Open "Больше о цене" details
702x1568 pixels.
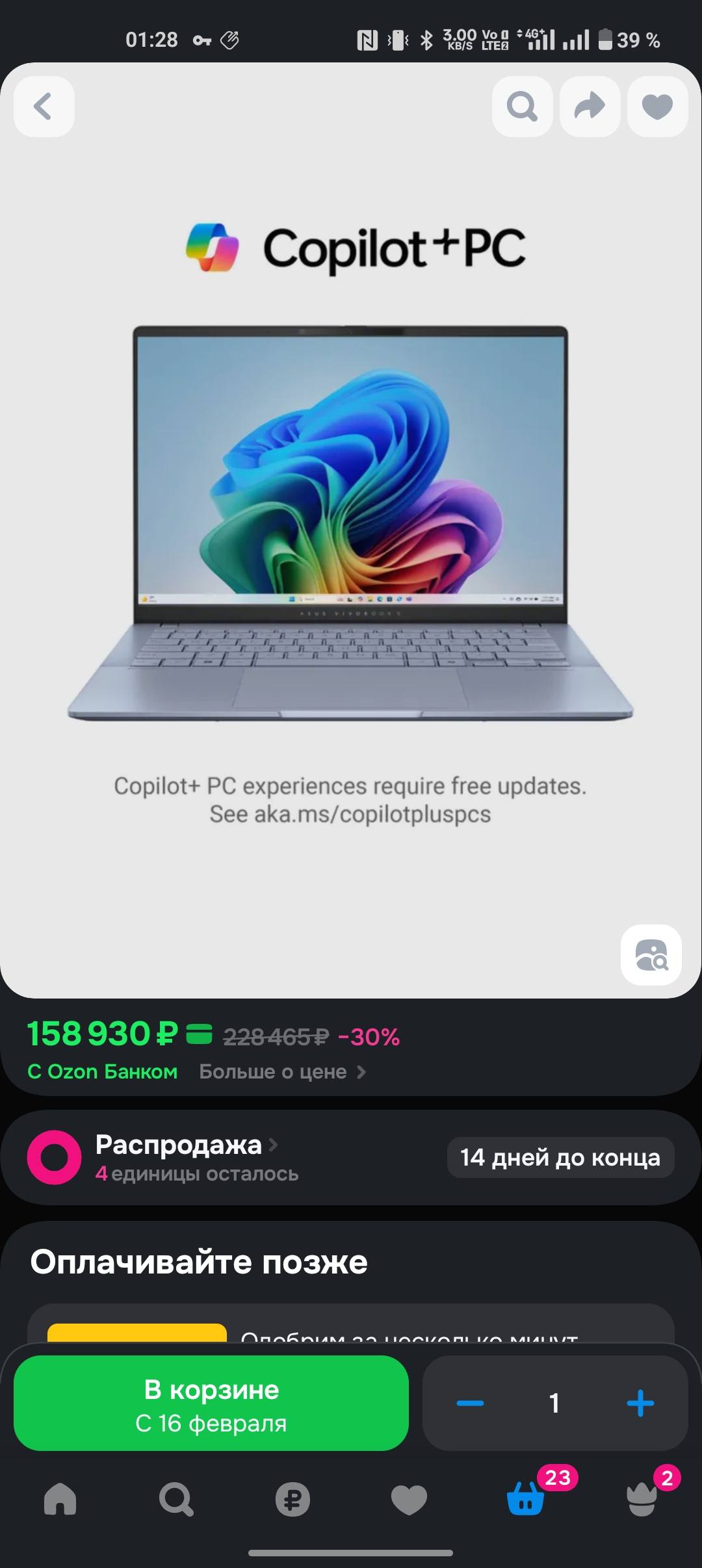pyautogui.click(x=282, y=1072)
